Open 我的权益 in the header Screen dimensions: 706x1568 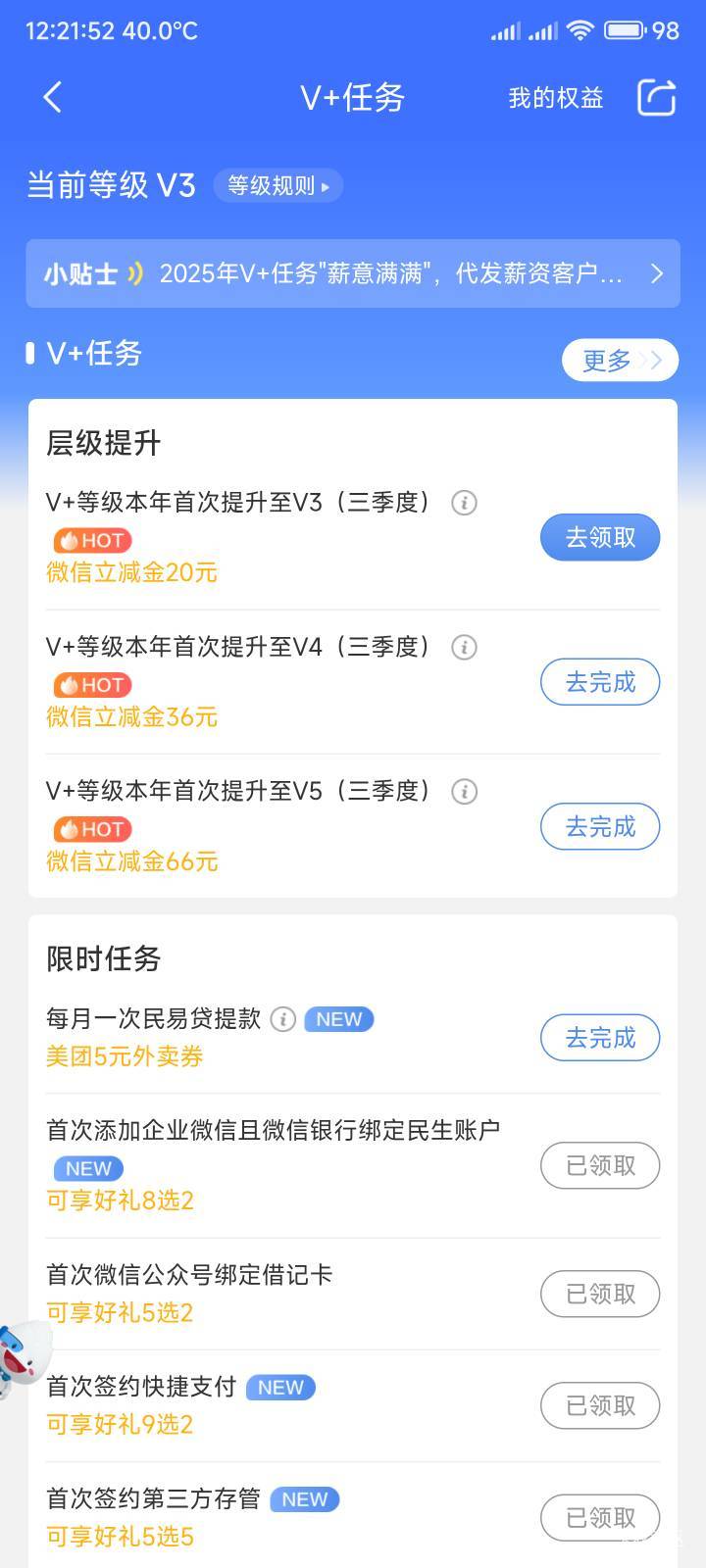tap(555, 98)
